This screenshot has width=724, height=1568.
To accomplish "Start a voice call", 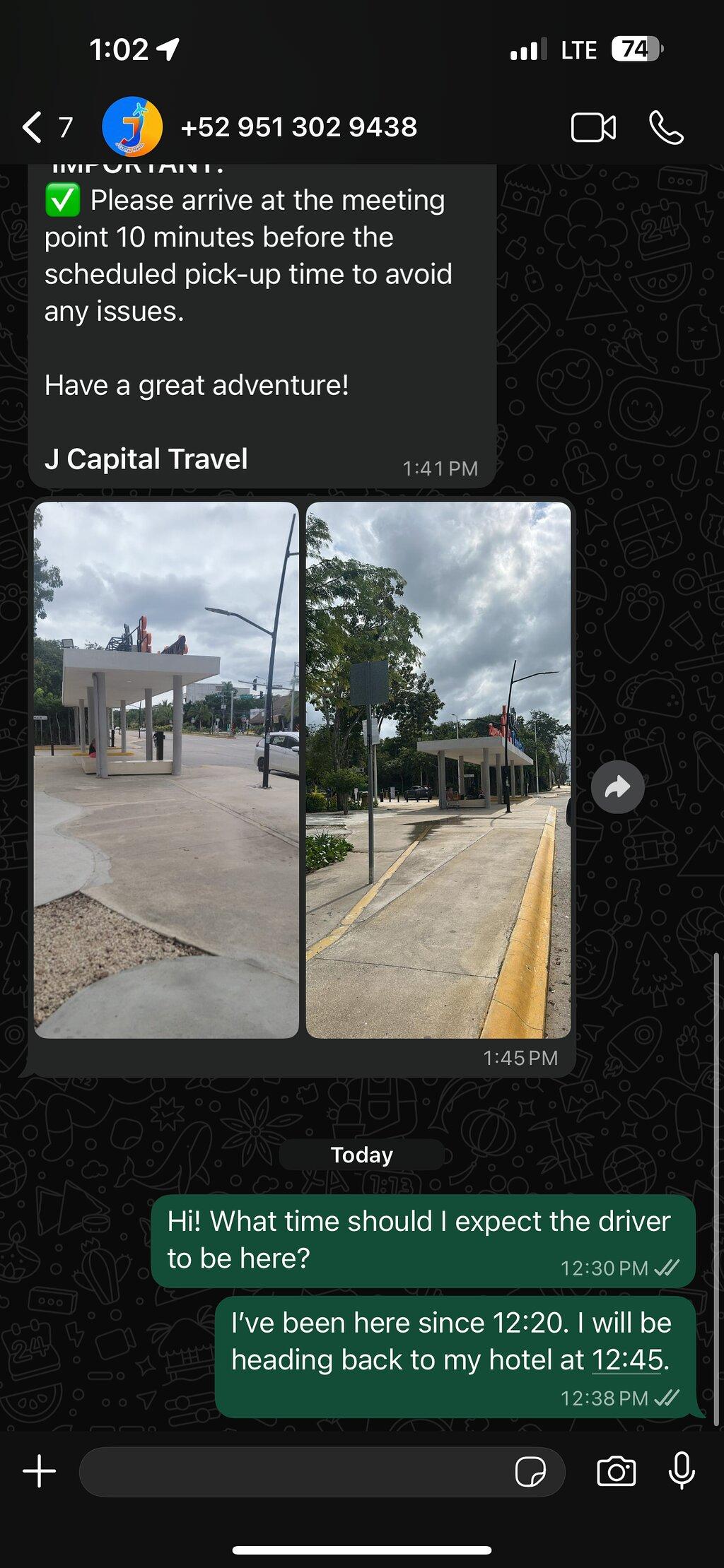I will tap(666, 128).
